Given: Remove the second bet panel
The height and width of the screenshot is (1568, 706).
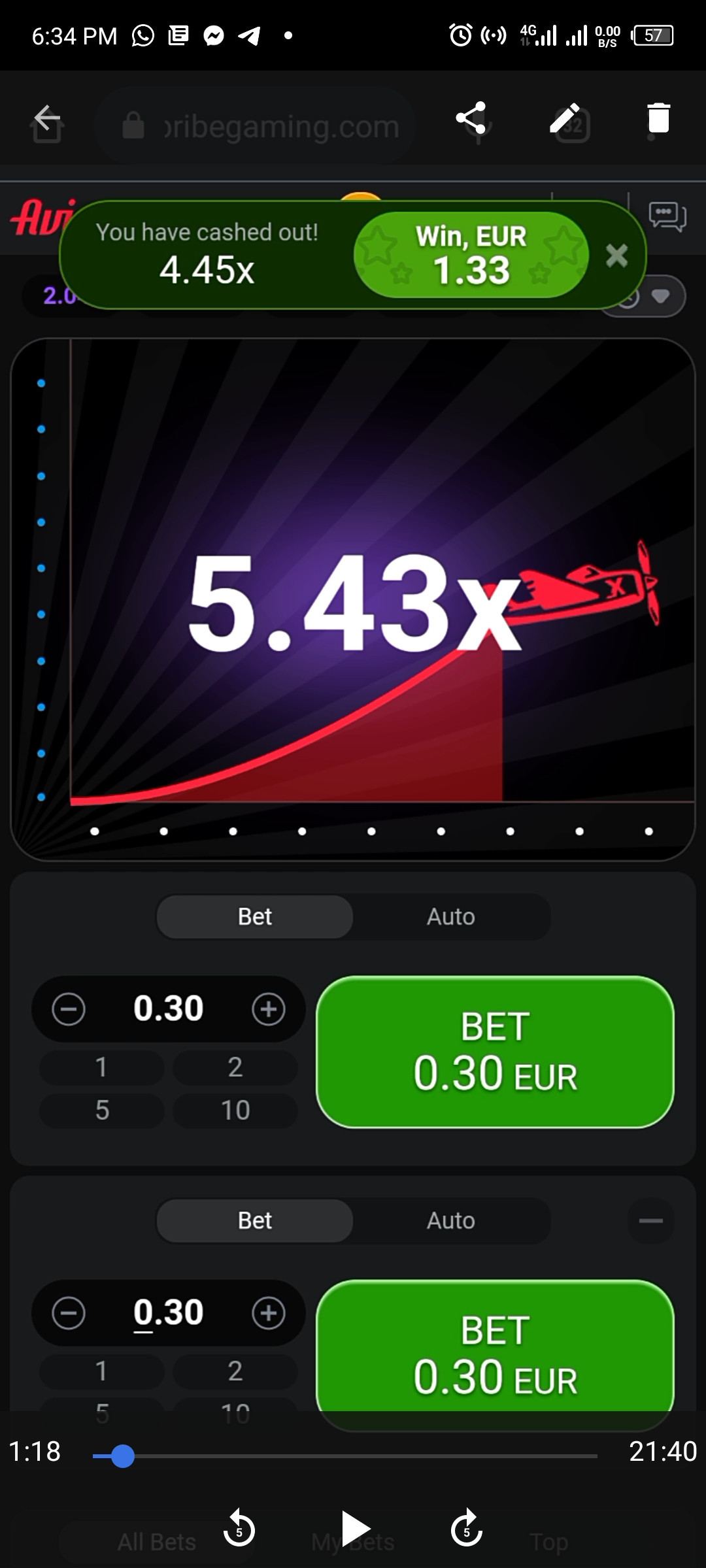Looking at the screenshot, I should [x=650, y=1220].
